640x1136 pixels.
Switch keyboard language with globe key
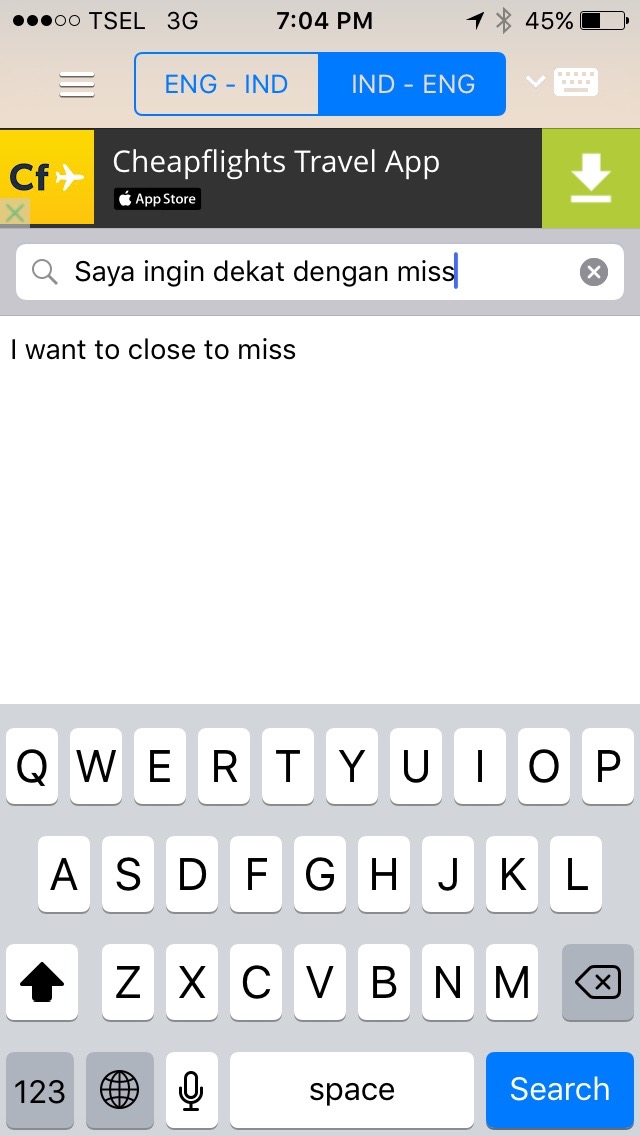(x=120, y=1090)
